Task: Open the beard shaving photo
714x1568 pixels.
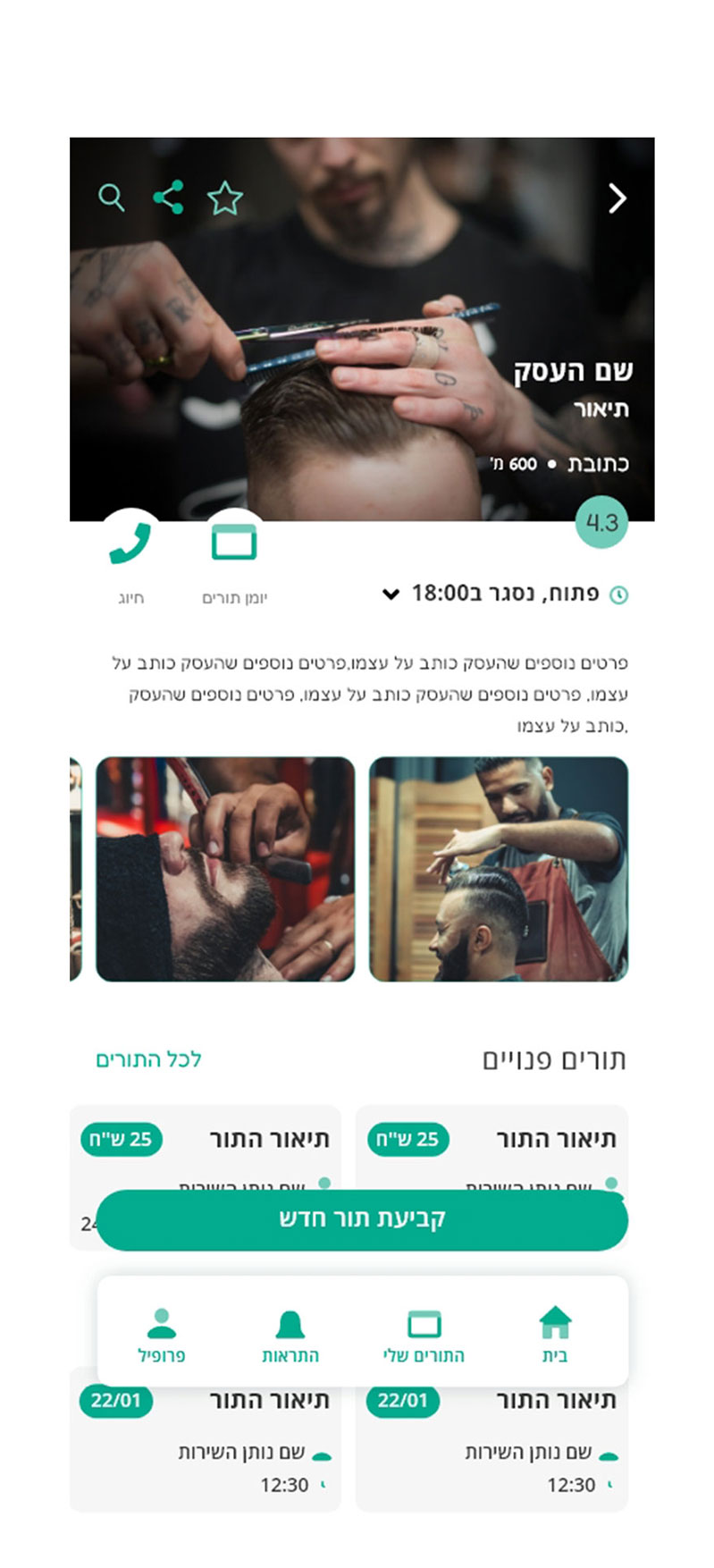Action: 225,869
